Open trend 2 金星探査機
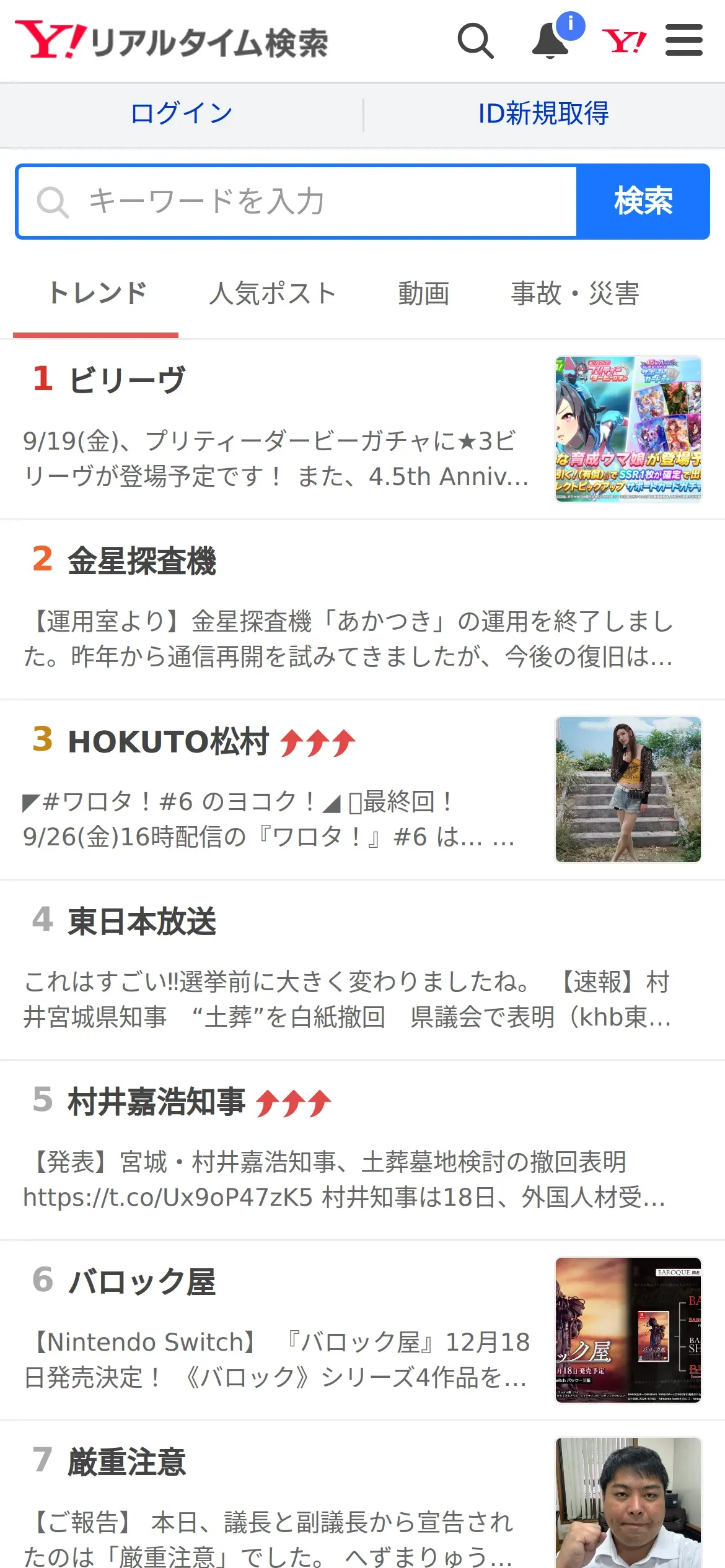This screenshot has width=725, height=1568. 142,560
